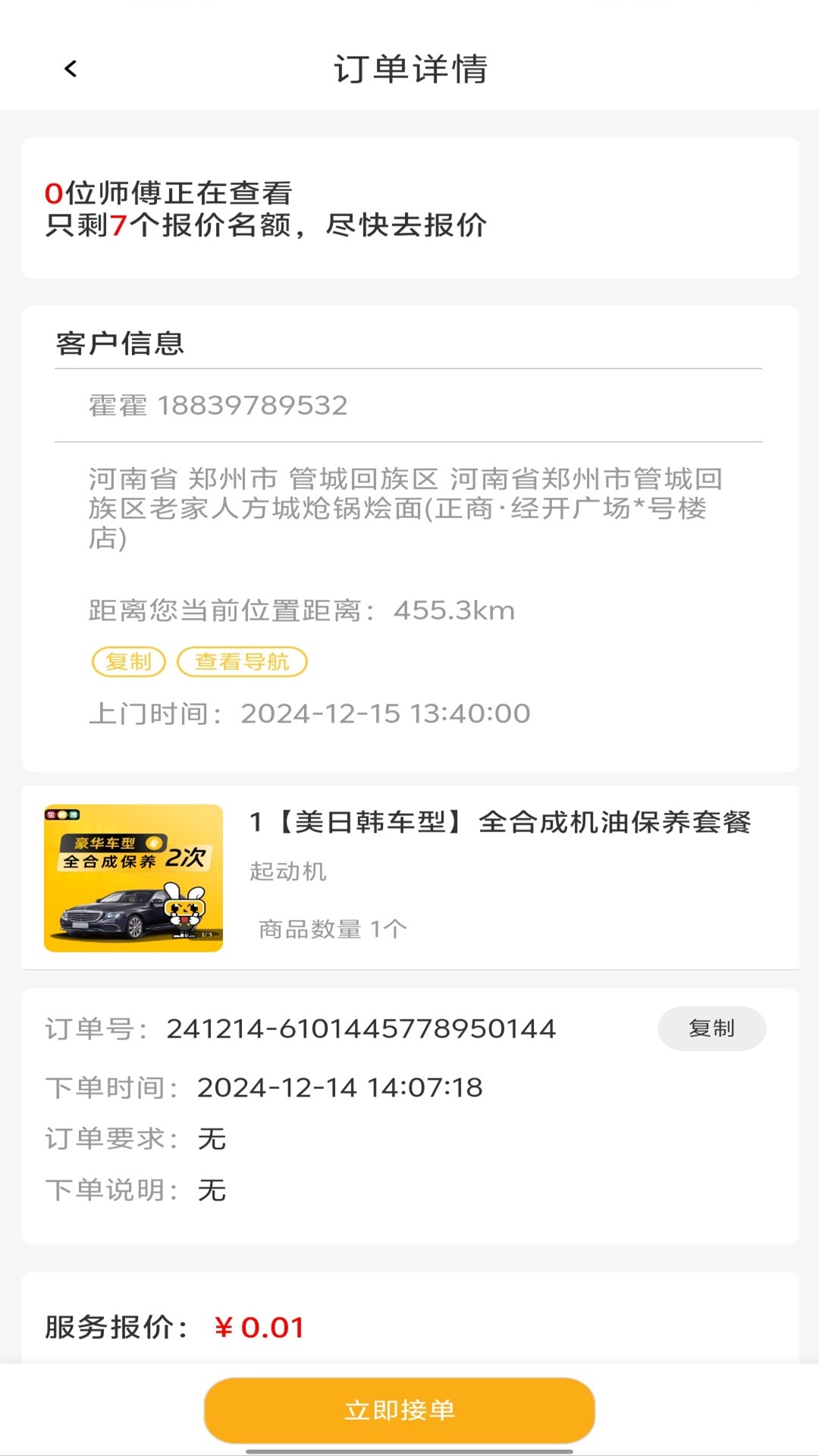The height and width of the screenshot is (1456, 819).
Task: Copy the order number
Action: point(711,1028)
